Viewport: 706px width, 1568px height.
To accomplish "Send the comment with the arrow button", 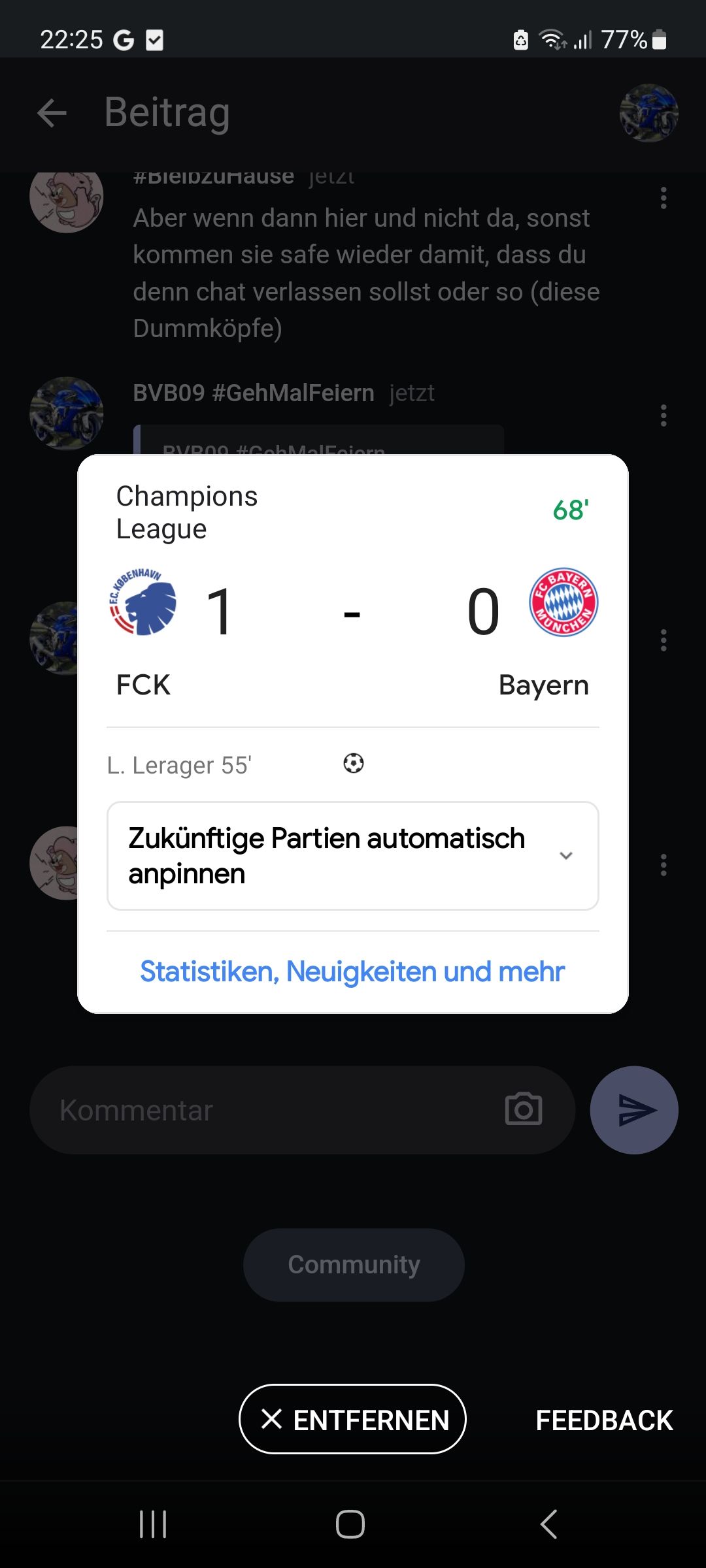I will click(634, 1110).
